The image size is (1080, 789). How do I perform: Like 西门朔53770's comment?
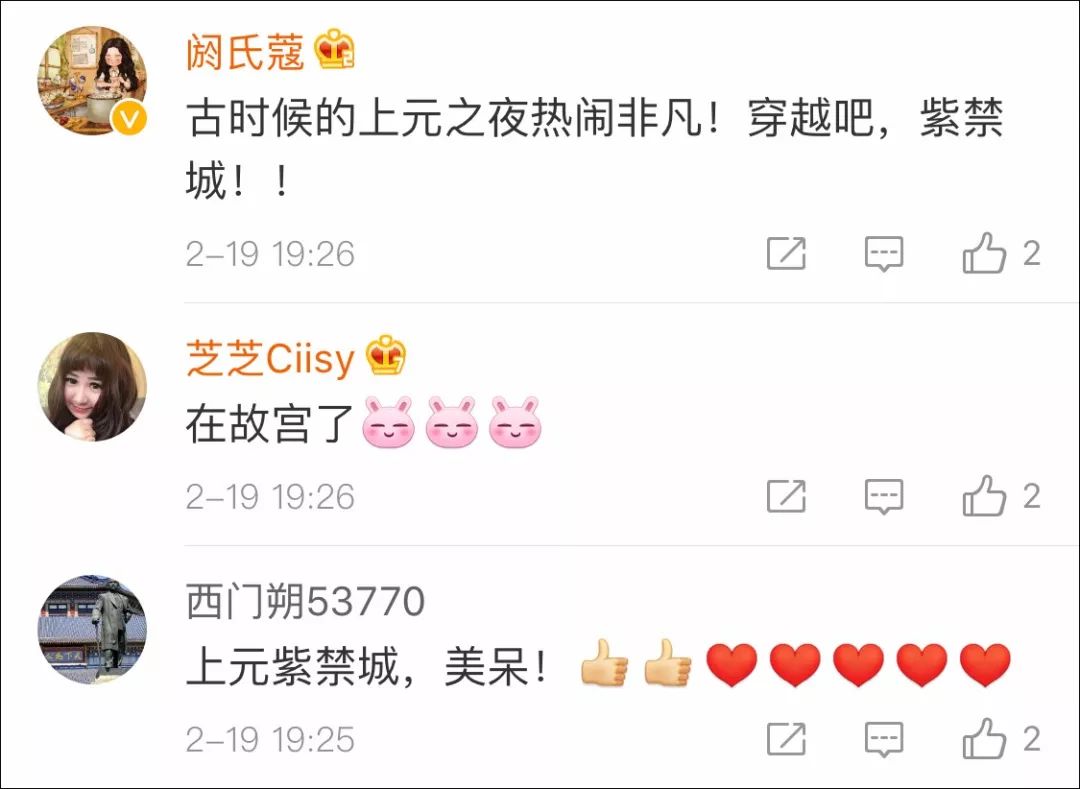coord(984,739)
